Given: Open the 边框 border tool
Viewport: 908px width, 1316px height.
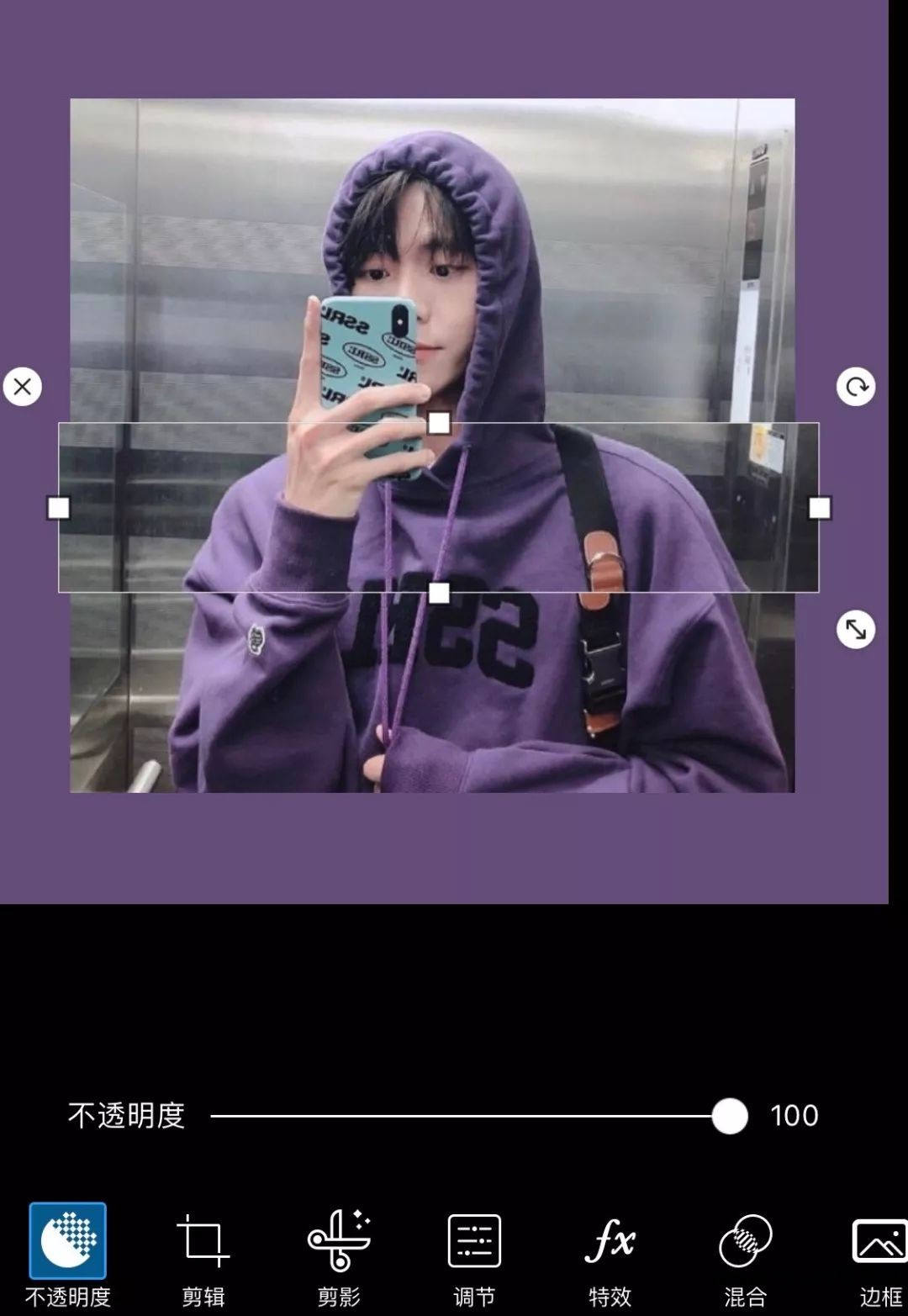Looking at the screenshot, I should click(x=879, y=1255).
